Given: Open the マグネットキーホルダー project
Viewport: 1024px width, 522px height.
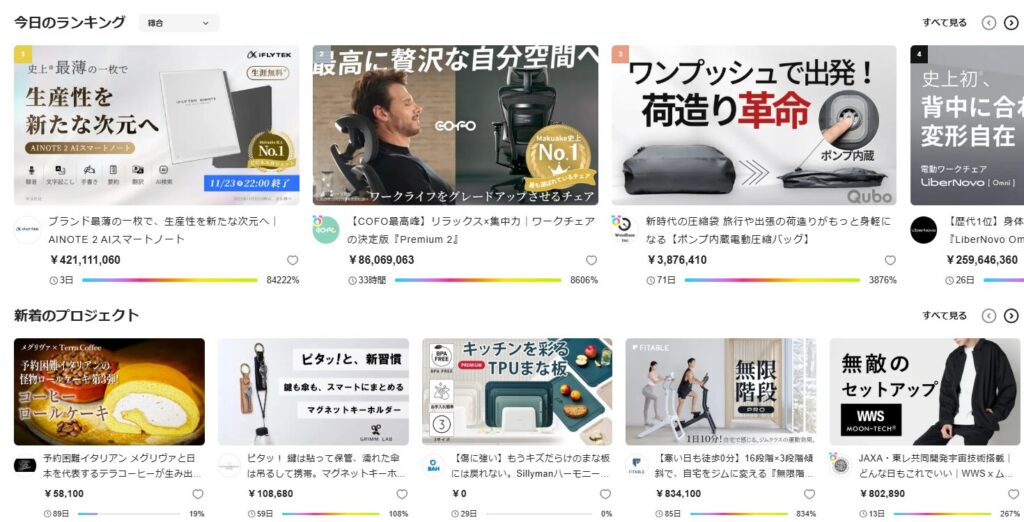Looking at the screenshot, I should click(313, 391).
